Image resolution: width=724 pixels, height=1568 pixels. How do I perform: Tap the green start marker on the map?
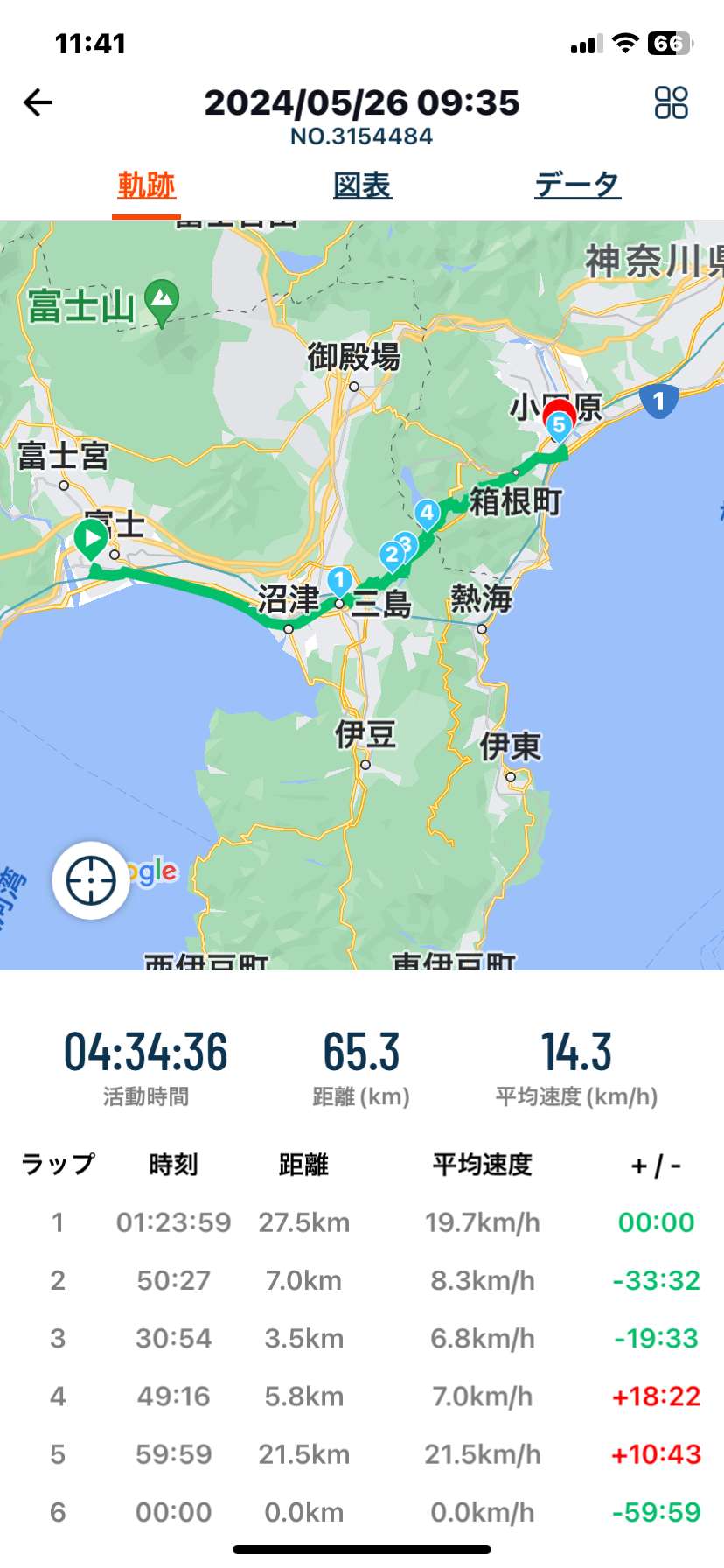tap(91, 539)
